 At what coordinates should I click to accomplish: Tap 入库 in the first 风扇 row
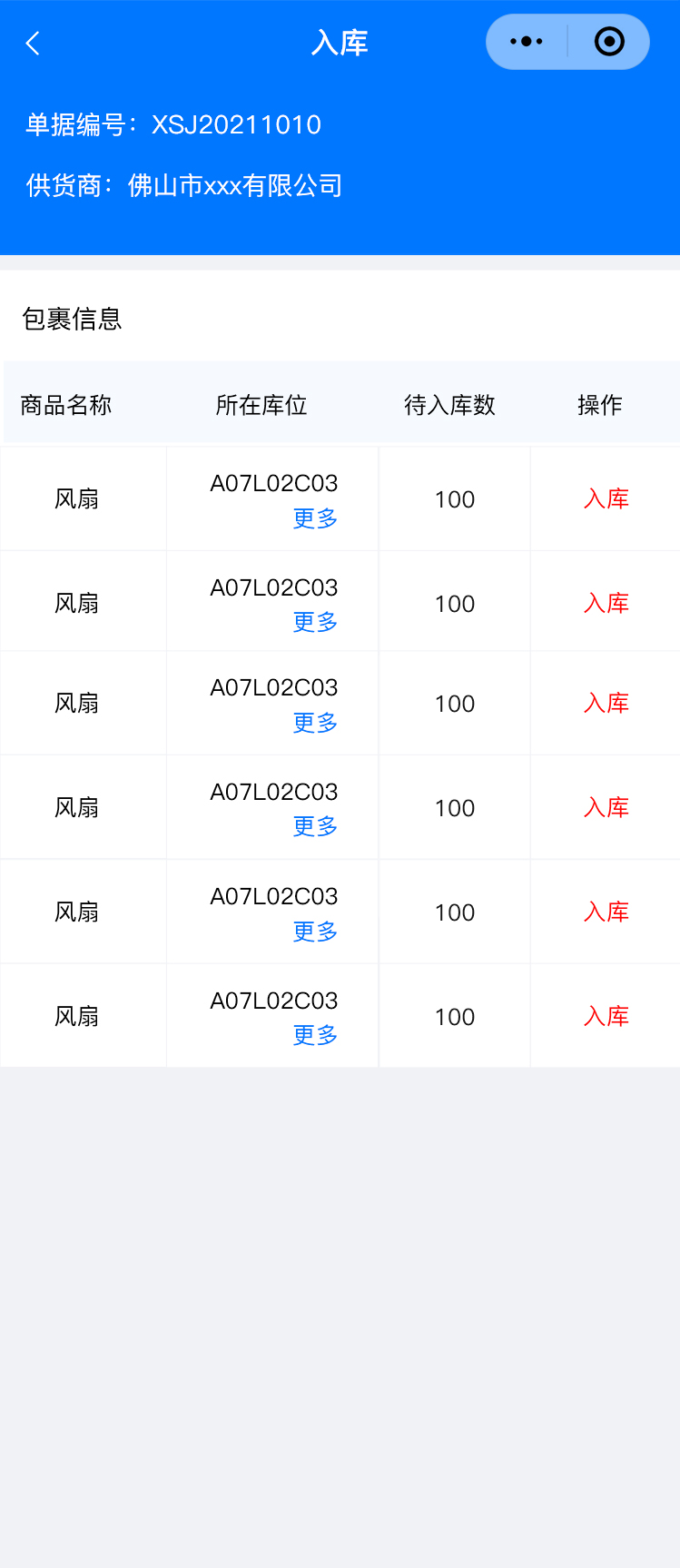(x=606, y=498)
